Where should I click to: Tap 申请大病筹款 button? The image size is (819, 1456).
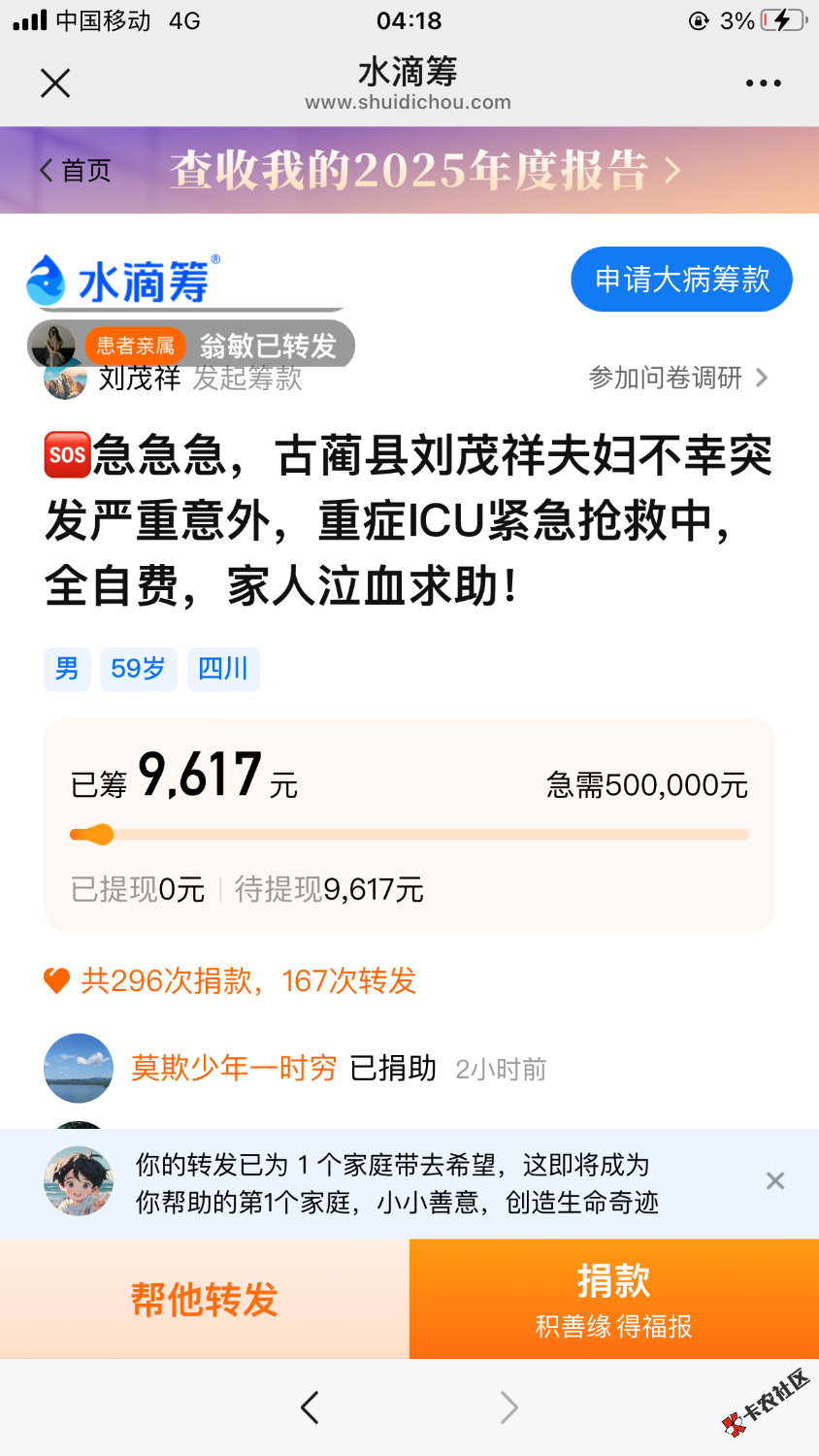click(681, 280)
